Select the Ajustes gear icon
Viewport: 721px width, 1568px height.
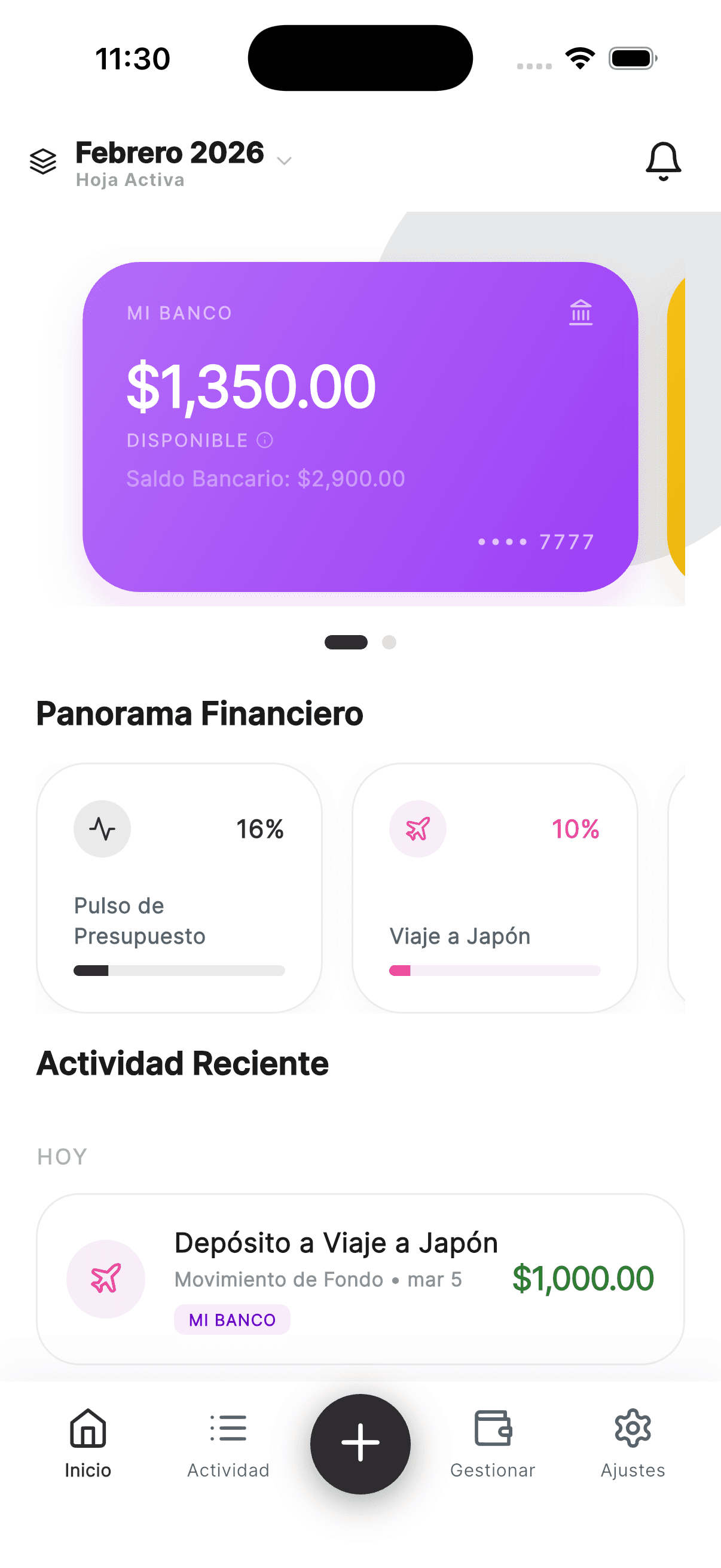click(x=633, y=1429)
